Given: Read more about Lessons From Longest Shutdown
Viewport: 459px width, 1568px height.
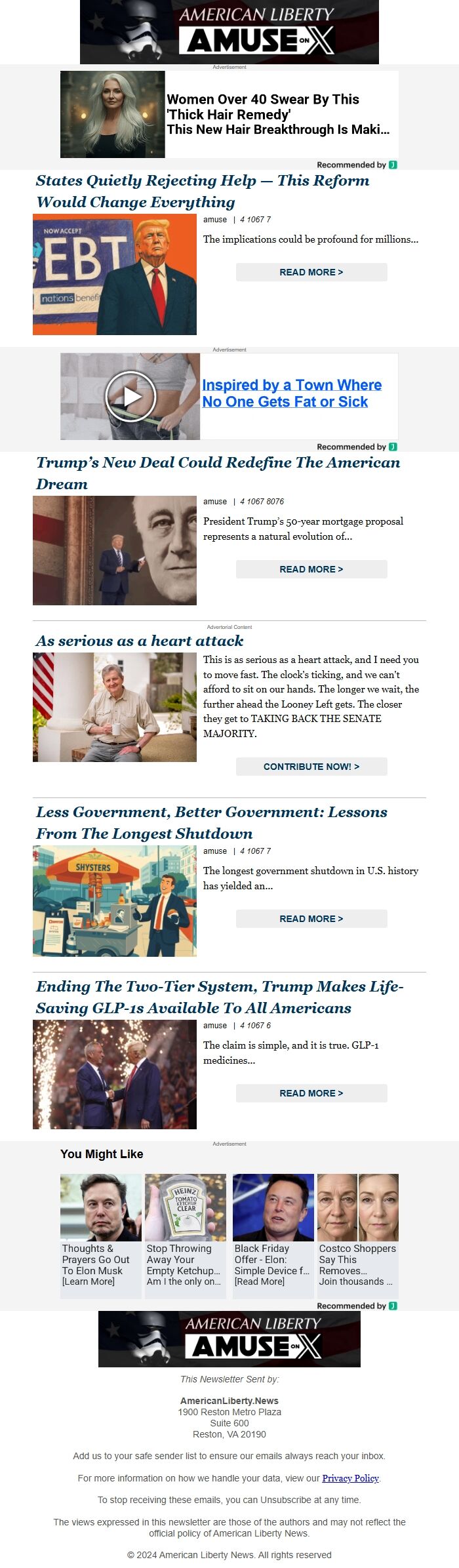Looking at the screenshot, I should click(x=311, y=919).
